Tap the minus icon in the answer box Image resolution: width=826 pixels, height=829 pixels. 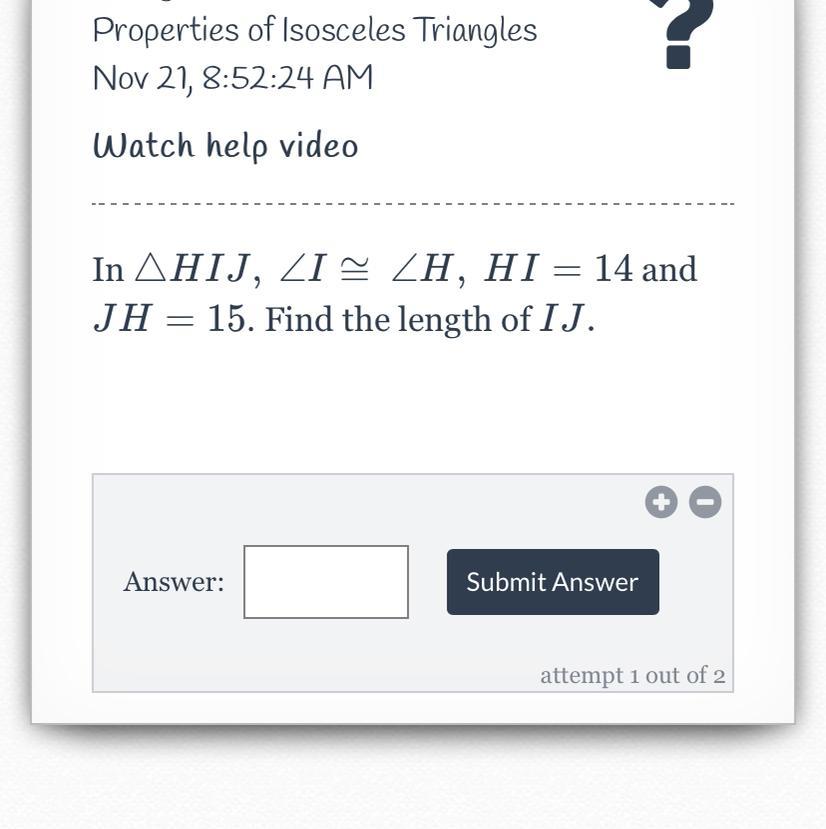coord(705,502)
